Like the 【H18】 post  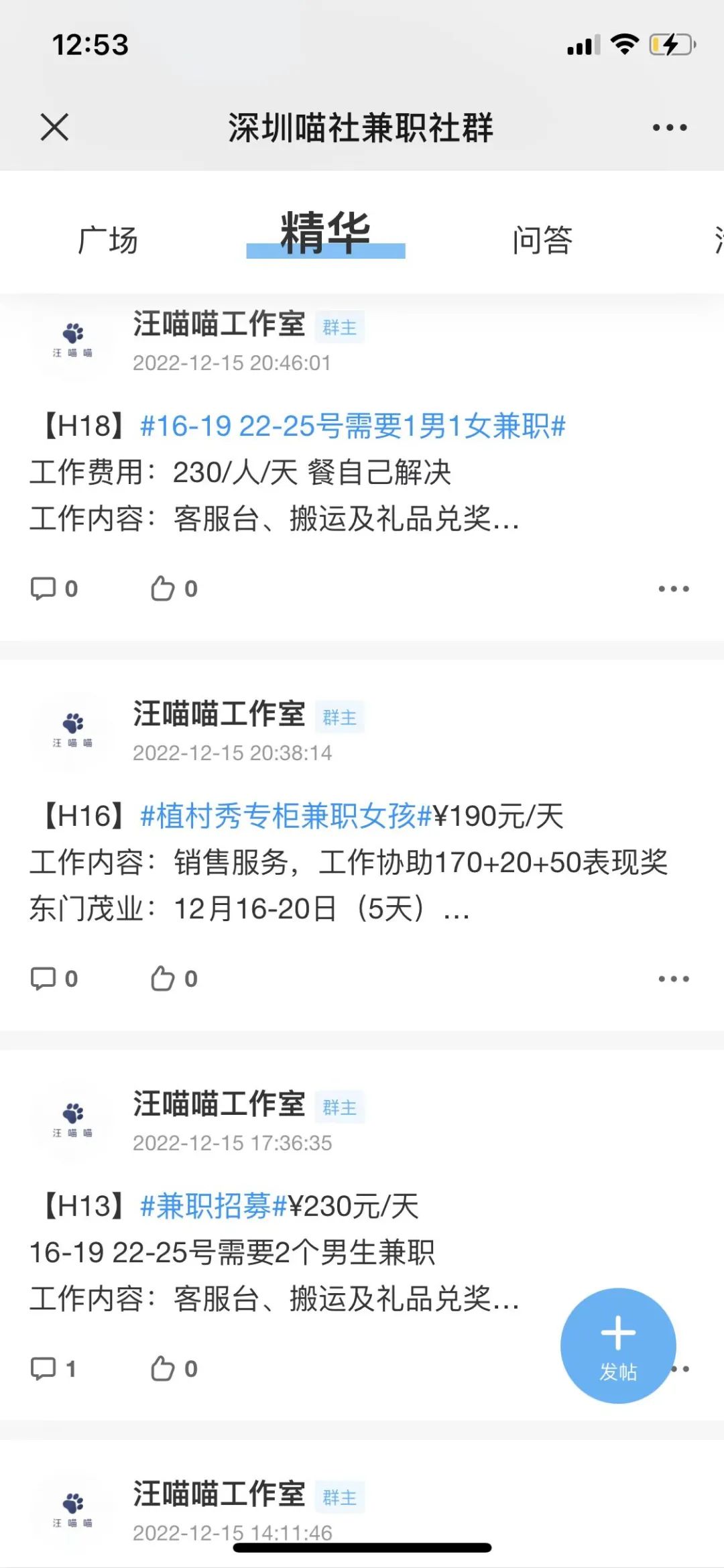click(x=174, y=589)
